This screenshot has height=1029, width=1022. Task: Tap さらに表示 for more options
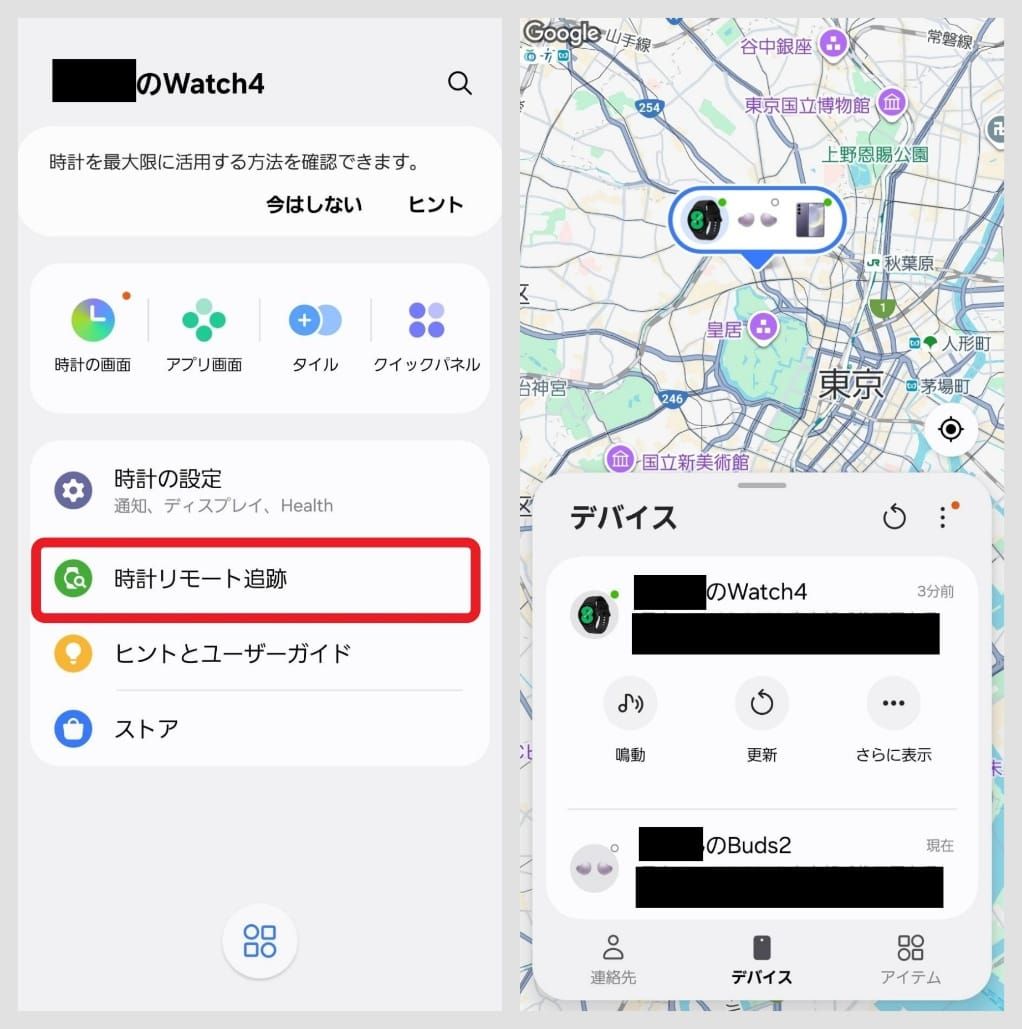coord(893,717)
